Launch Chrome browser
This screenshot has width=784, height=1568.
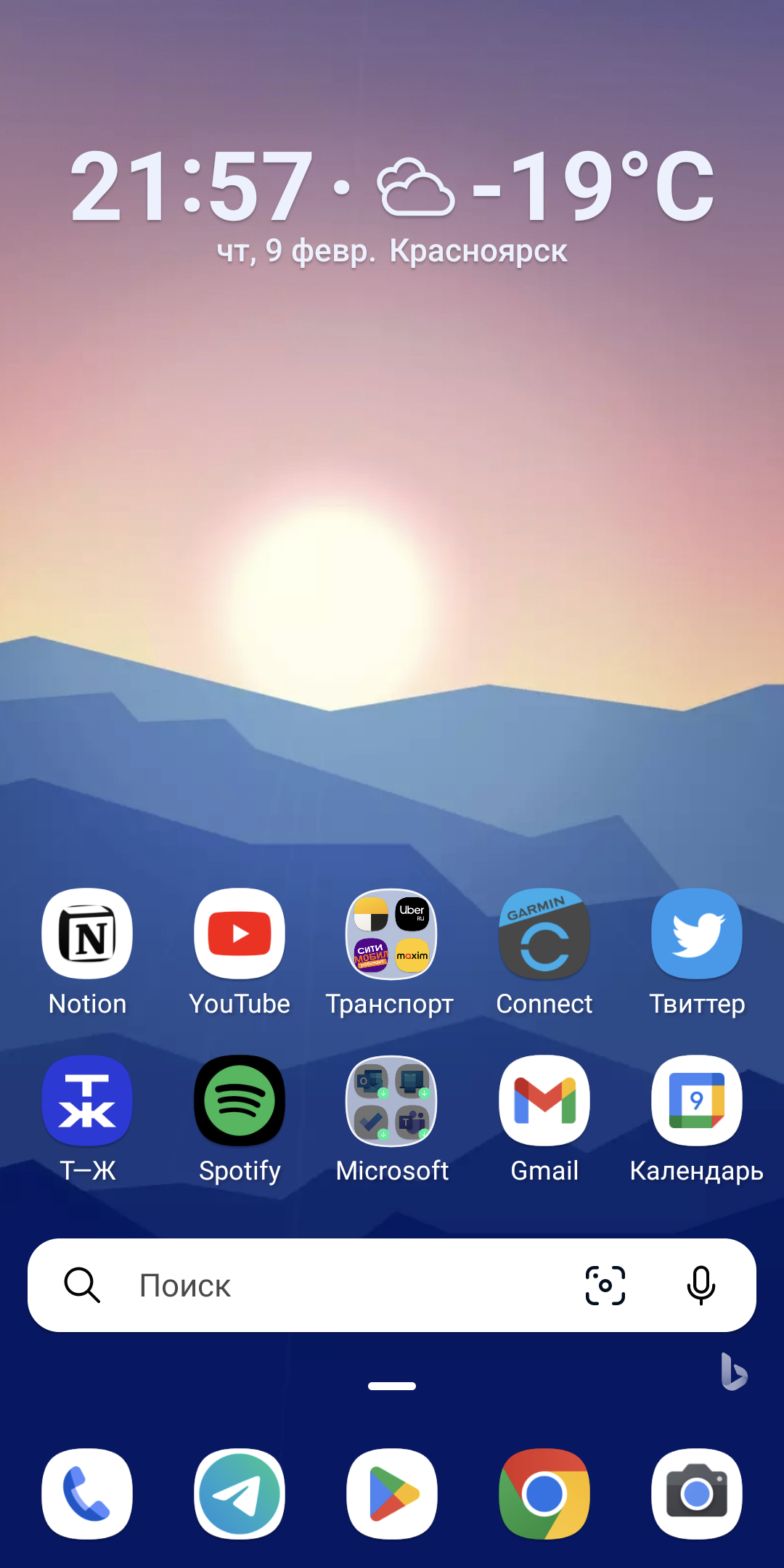(544, 1494)
